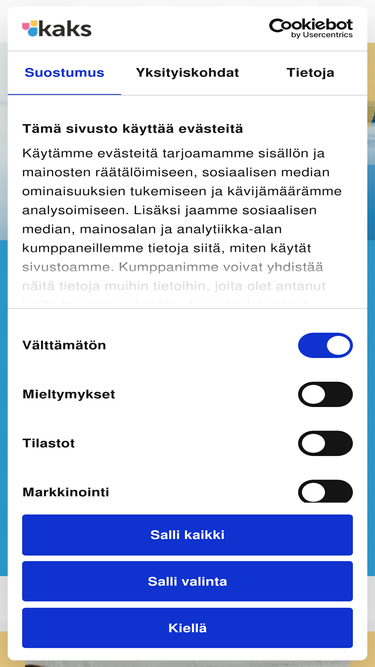Select the Suostumus tab

pyautogui.click(x=64, y=73)
